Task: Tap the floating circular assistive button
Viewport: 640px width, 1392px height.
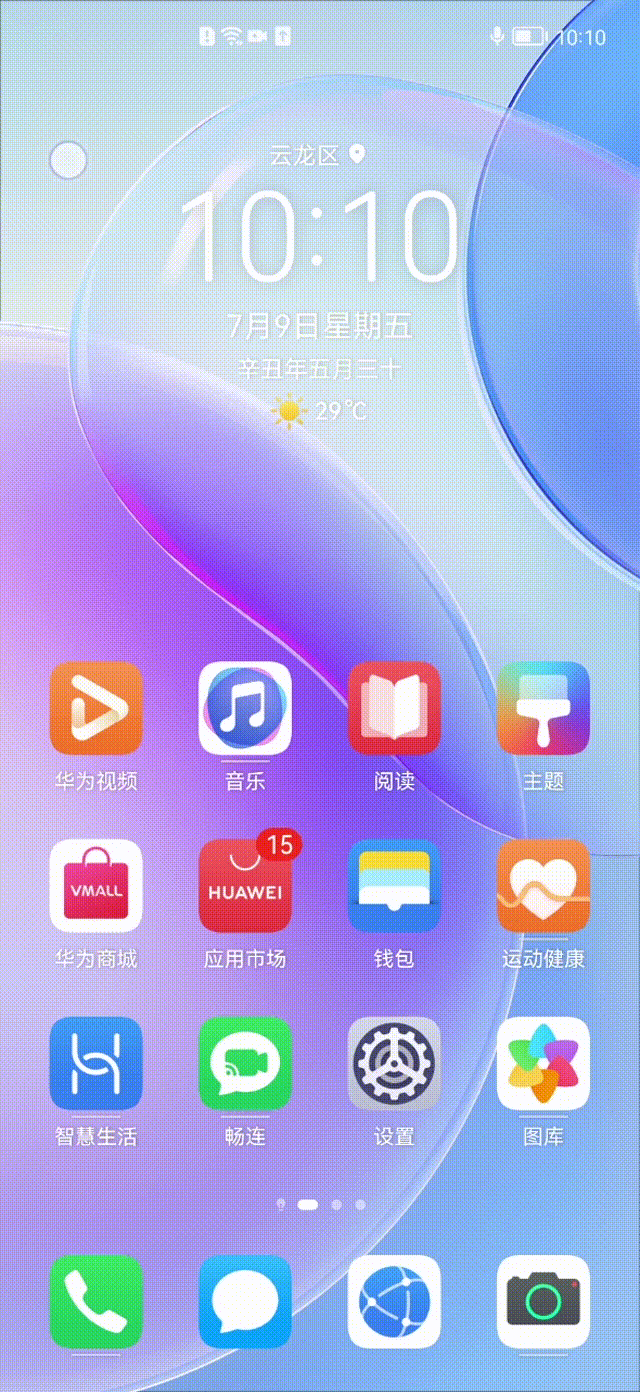Action: [x=68, y=160]
